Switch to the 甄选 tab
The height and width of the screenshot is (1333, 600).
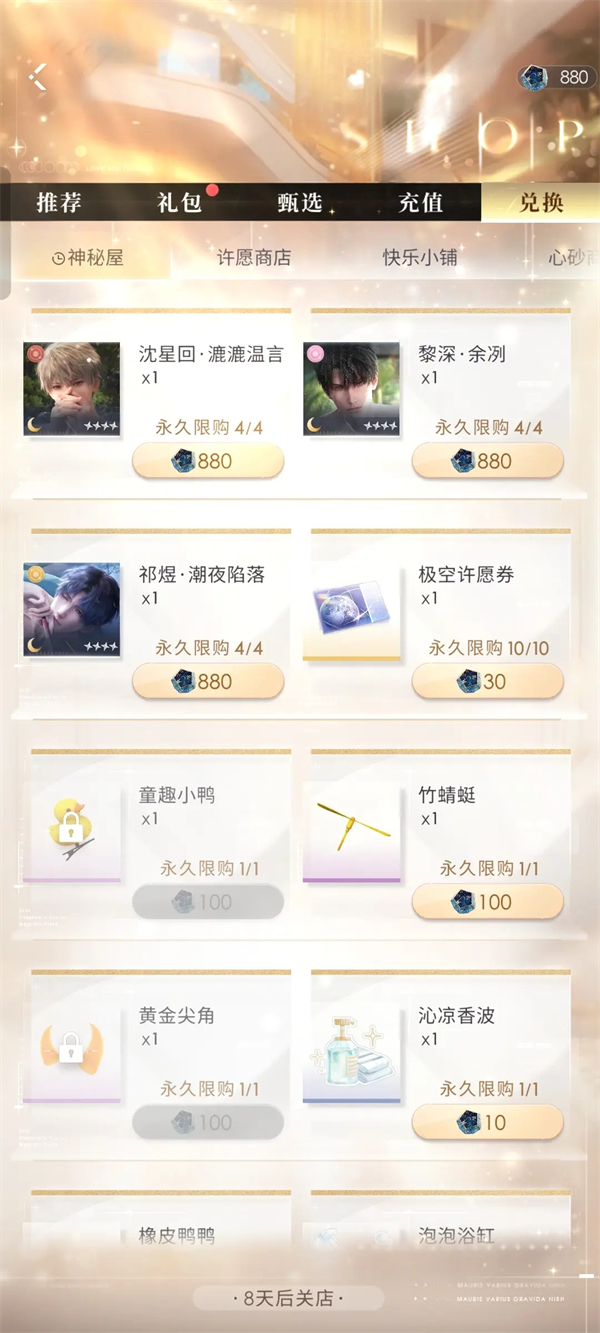[300, 203]
